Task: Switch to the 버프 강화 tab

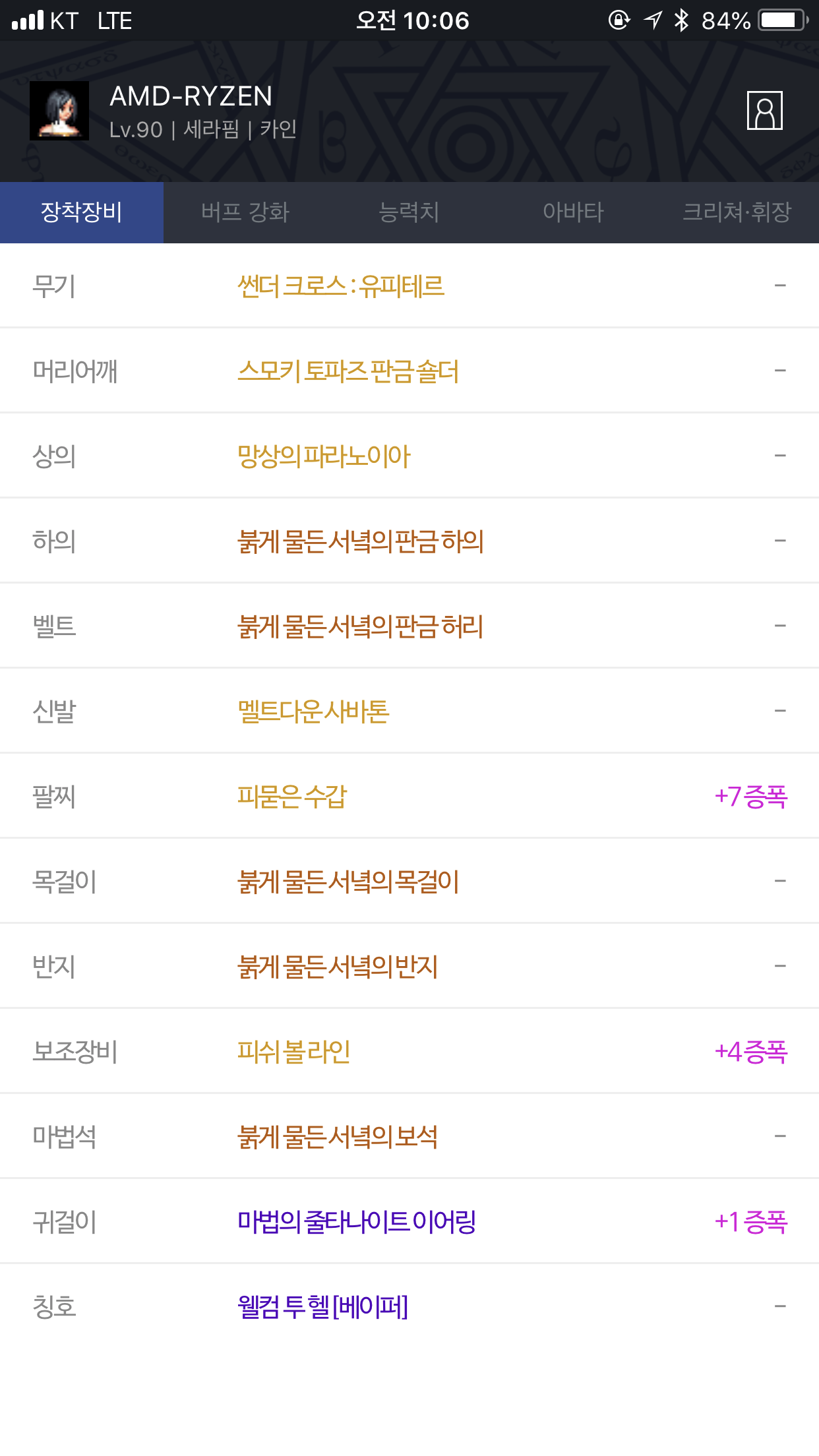Action: [245, 212]
